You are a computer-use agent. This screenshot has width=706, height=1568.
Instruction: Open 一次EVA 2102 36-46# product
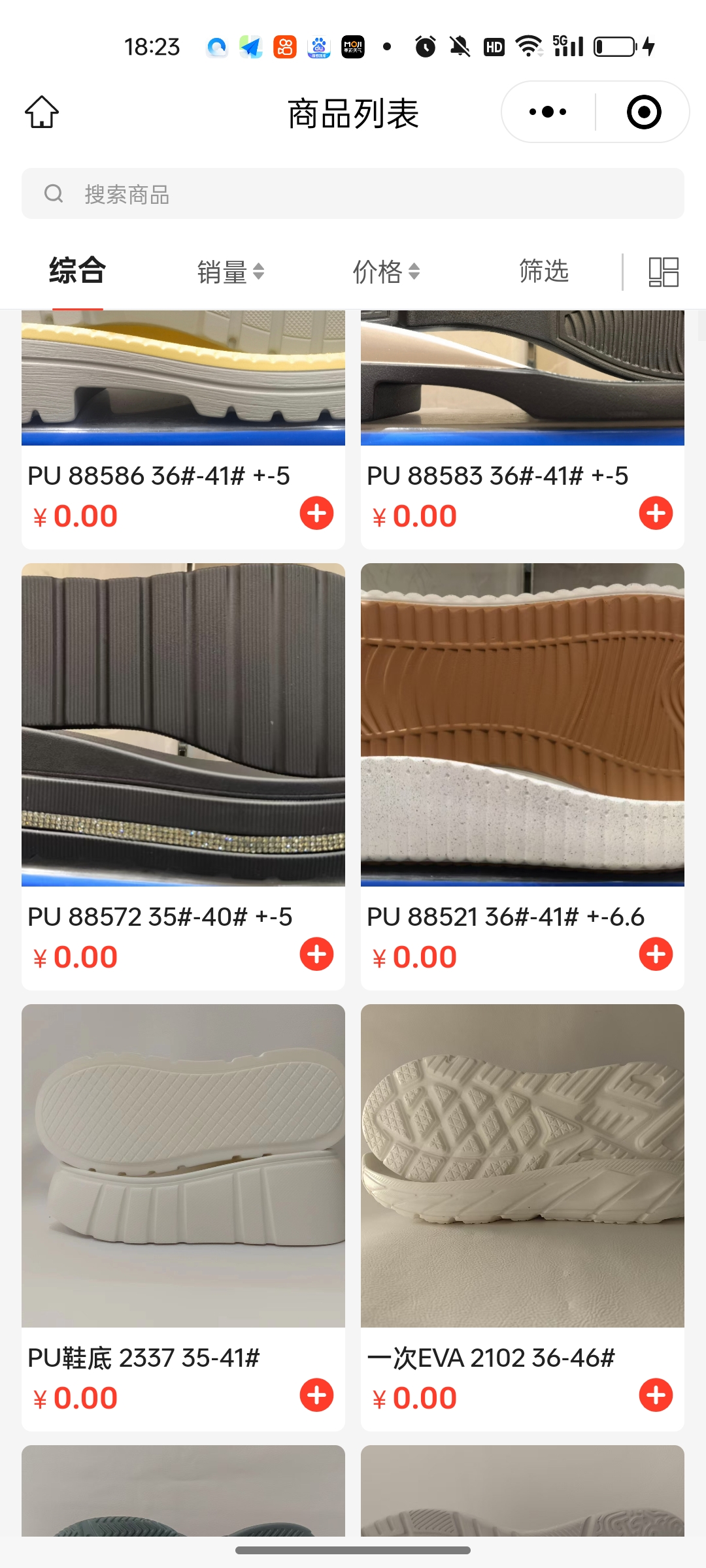522,1165
